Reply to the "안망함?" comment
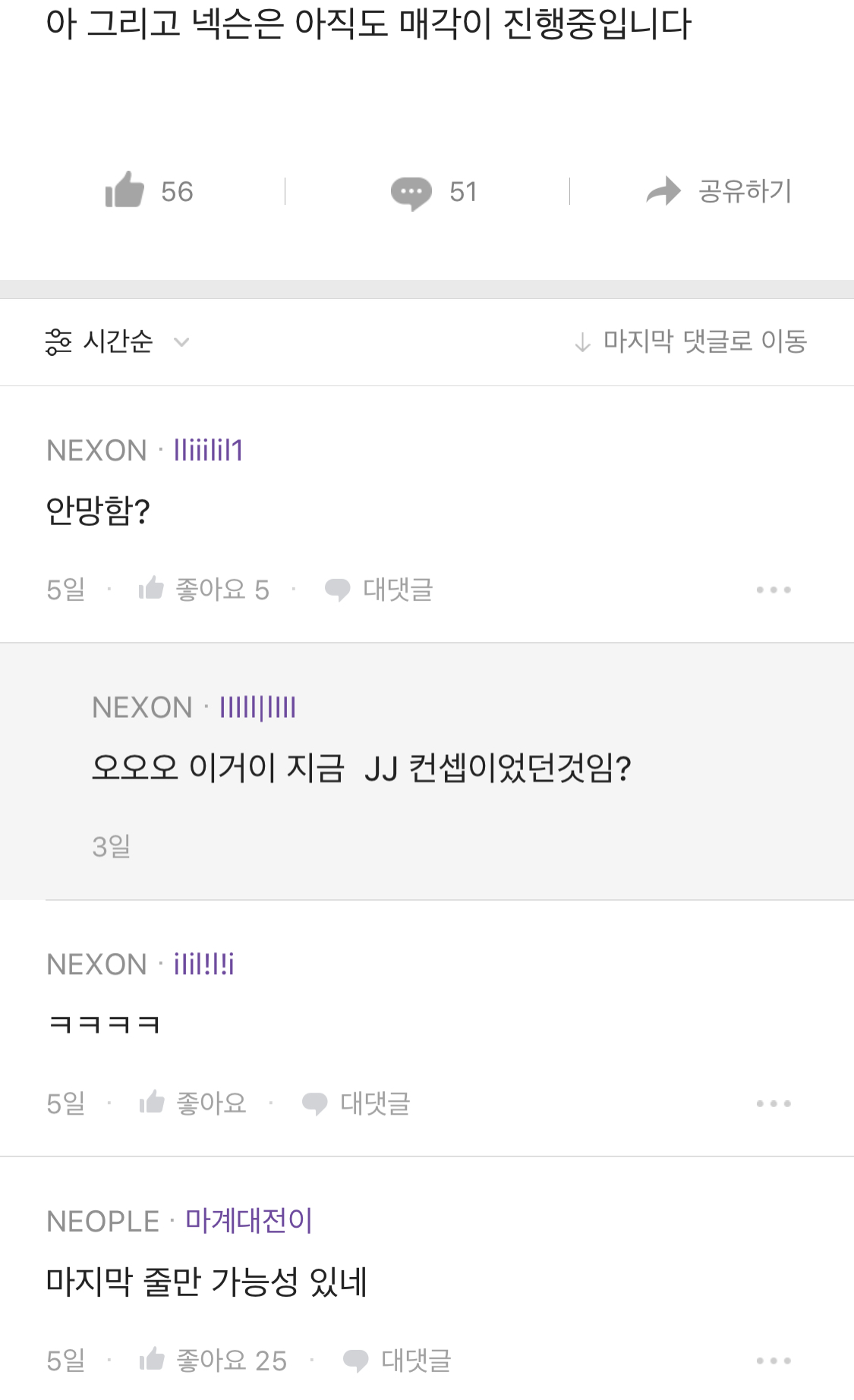The width and height of the screenshot is (854, 1400). point(379,590)
